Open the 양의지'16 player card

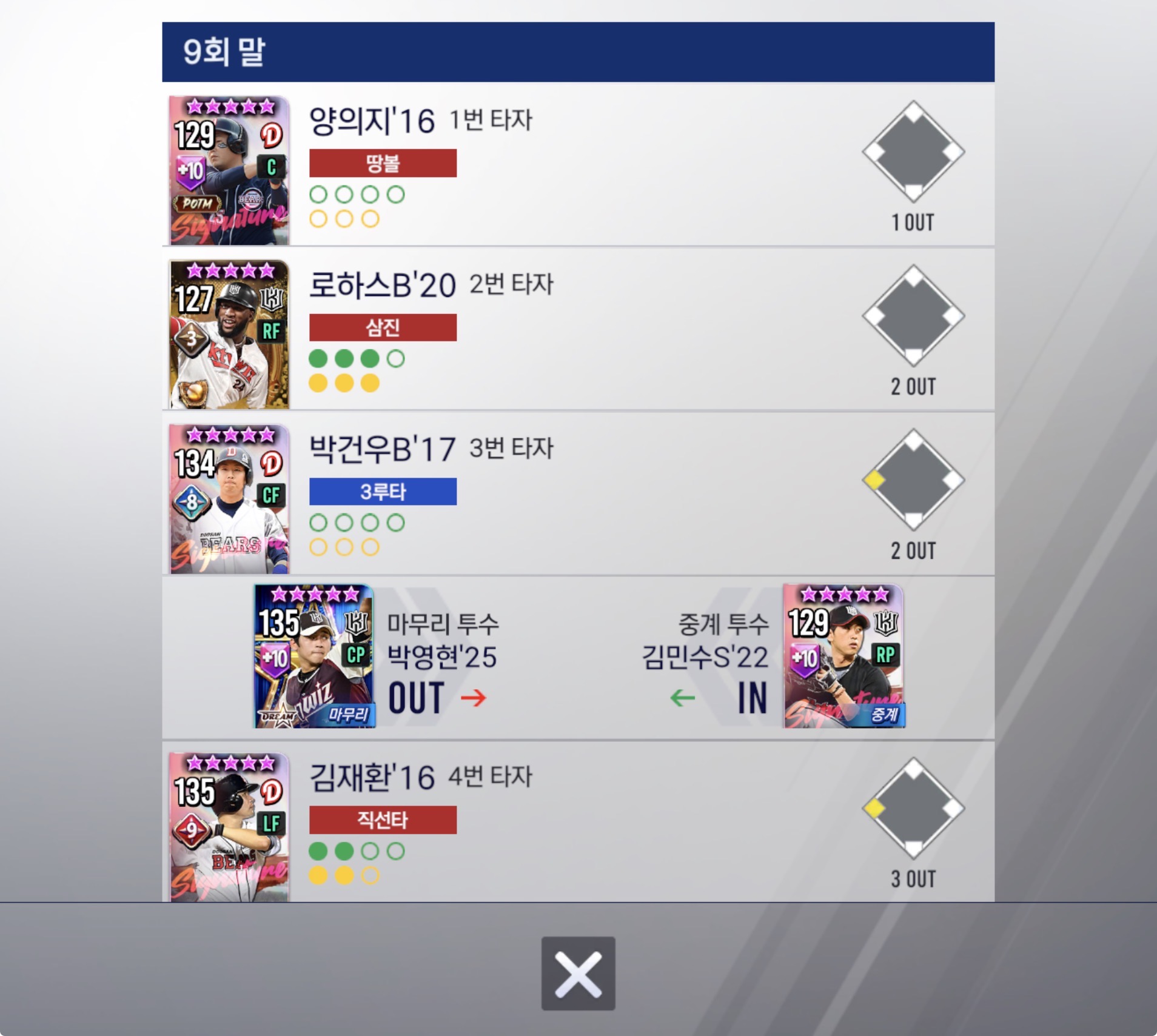pyautogui.click(x=229, y=170)
